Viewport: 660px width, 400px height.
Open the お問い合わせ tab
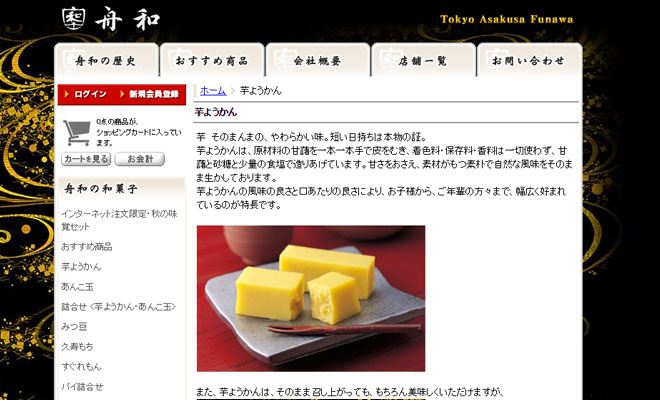click(529, 61)
